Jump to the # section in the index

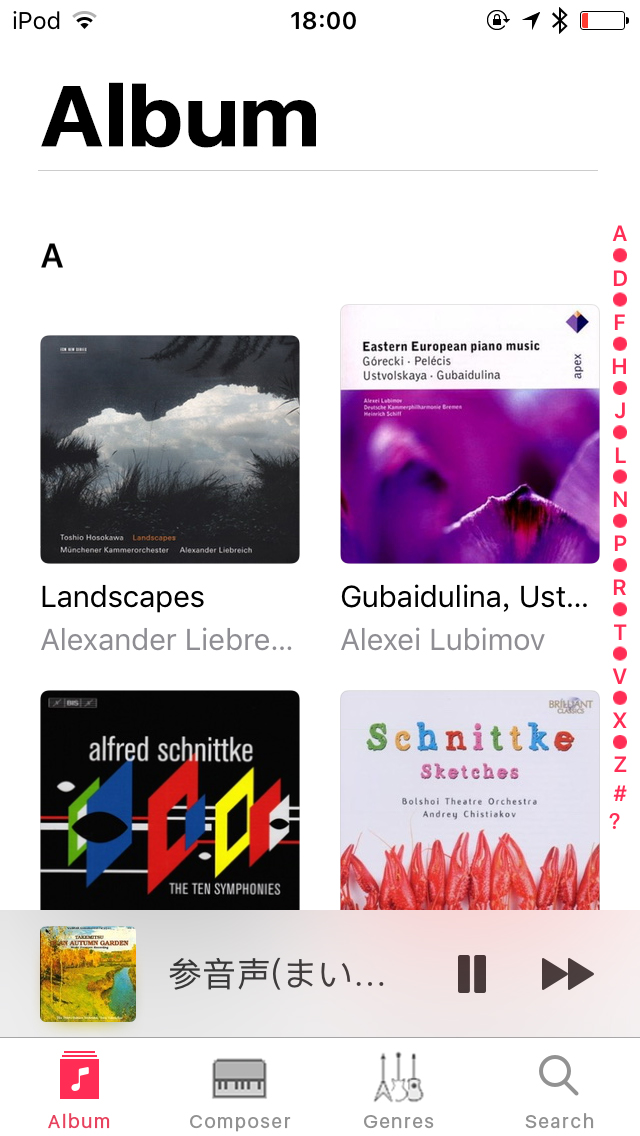[x=620, y=794]
